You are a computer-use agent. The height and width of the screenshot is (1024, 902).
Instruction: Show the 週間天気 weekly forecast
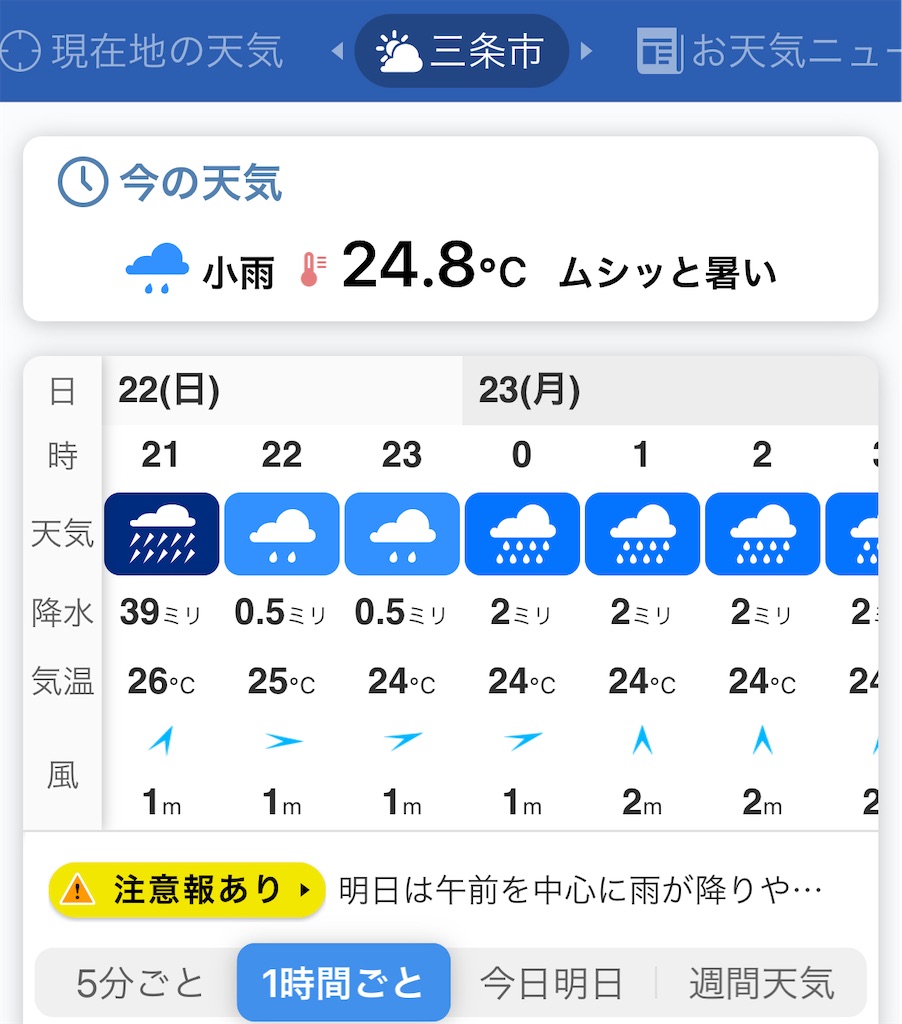761,983
